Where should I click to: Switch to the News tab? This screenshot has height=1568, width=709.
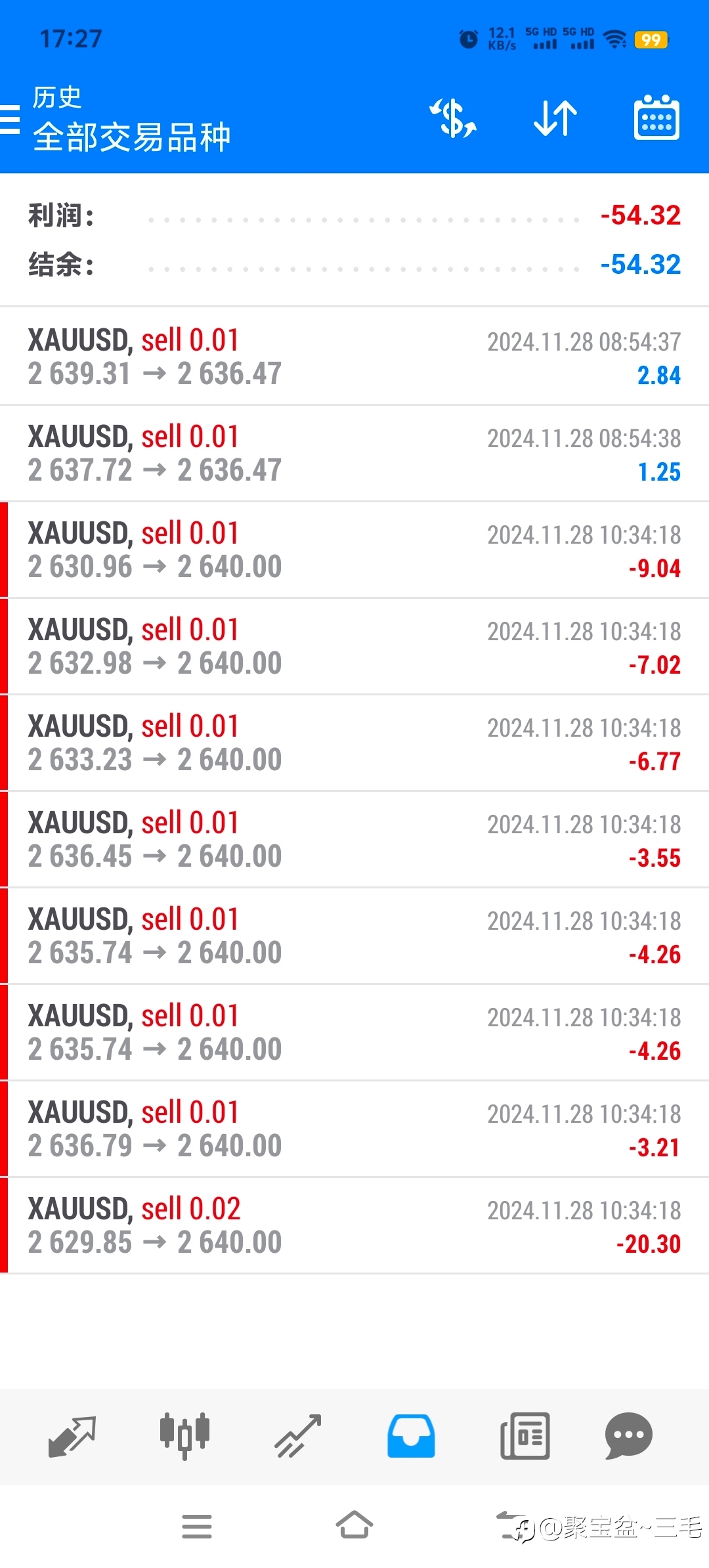(x=525, y=1436)
